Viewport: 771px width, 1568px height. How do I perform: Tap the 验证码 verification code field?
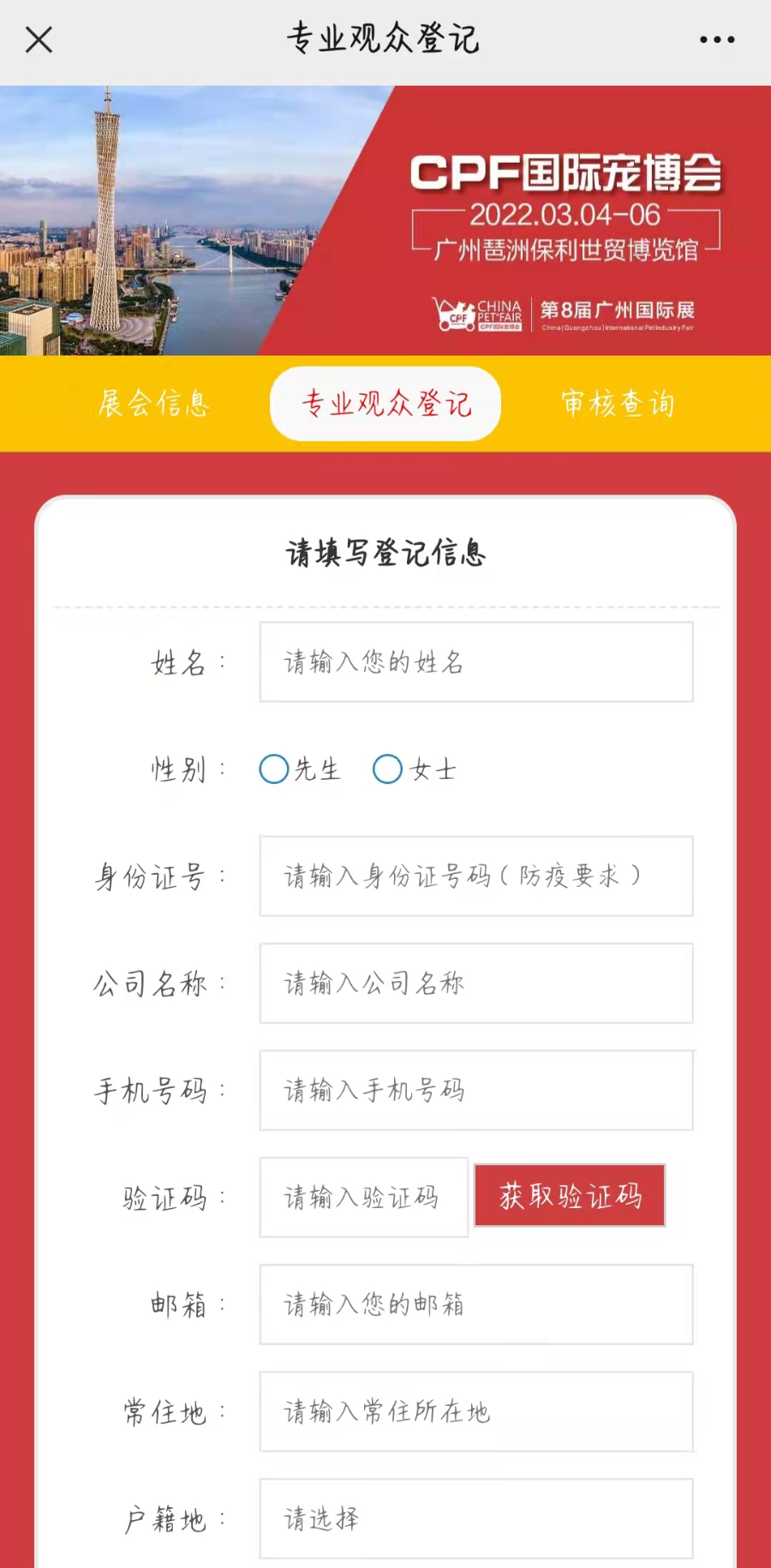point(363,1197)
